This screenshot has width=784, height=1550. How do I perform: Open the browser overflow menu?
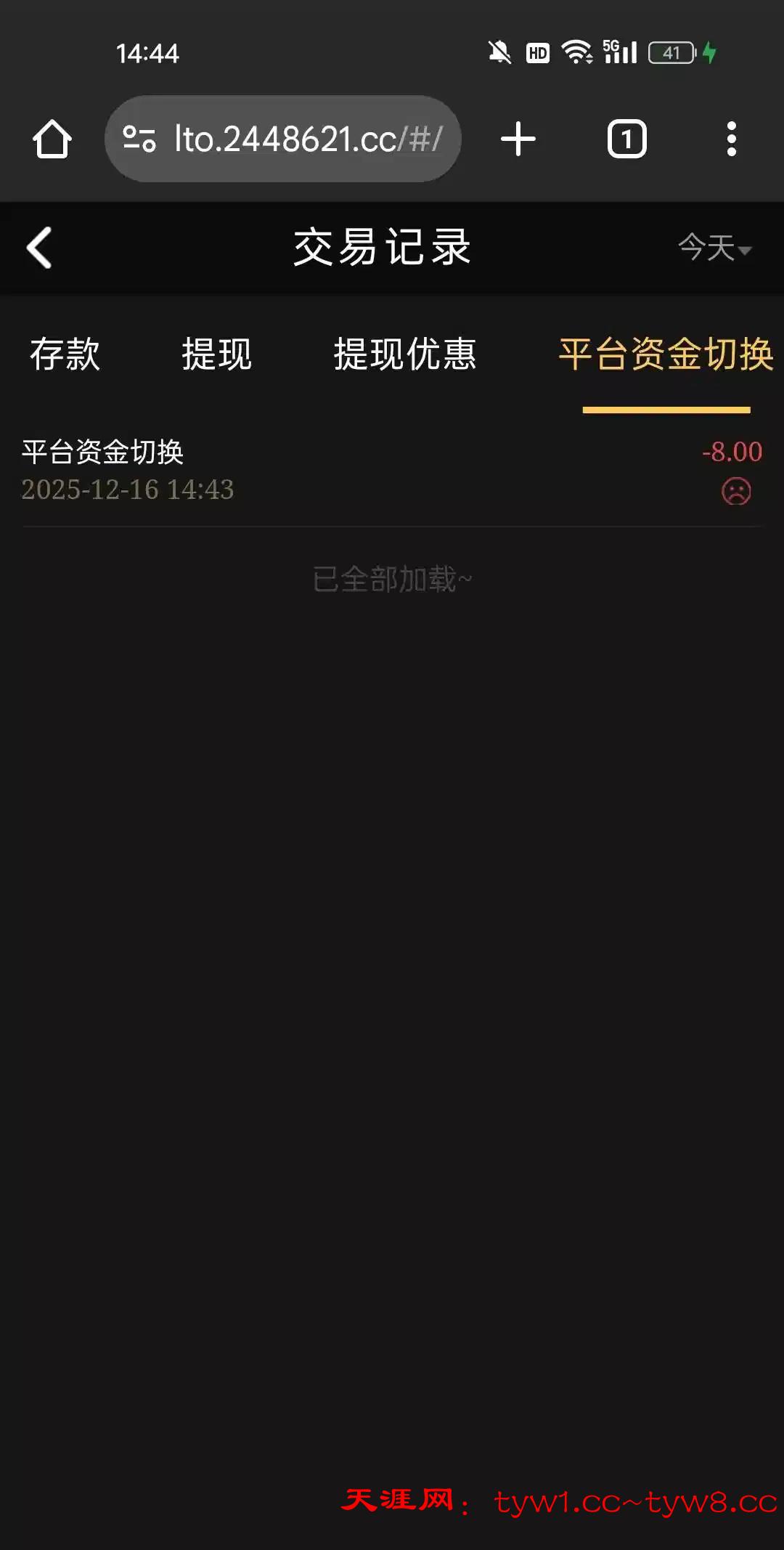click(x=732, y=139)
